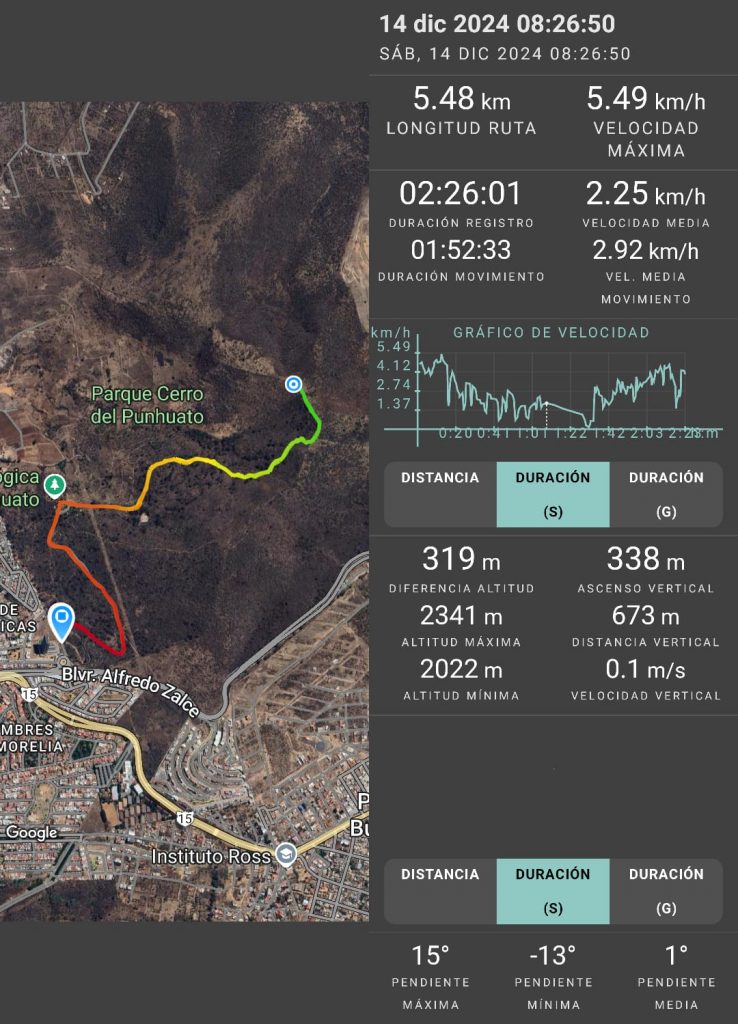
Task: Switch to Duración (G) above the slope stats
Action: (666, 891)
